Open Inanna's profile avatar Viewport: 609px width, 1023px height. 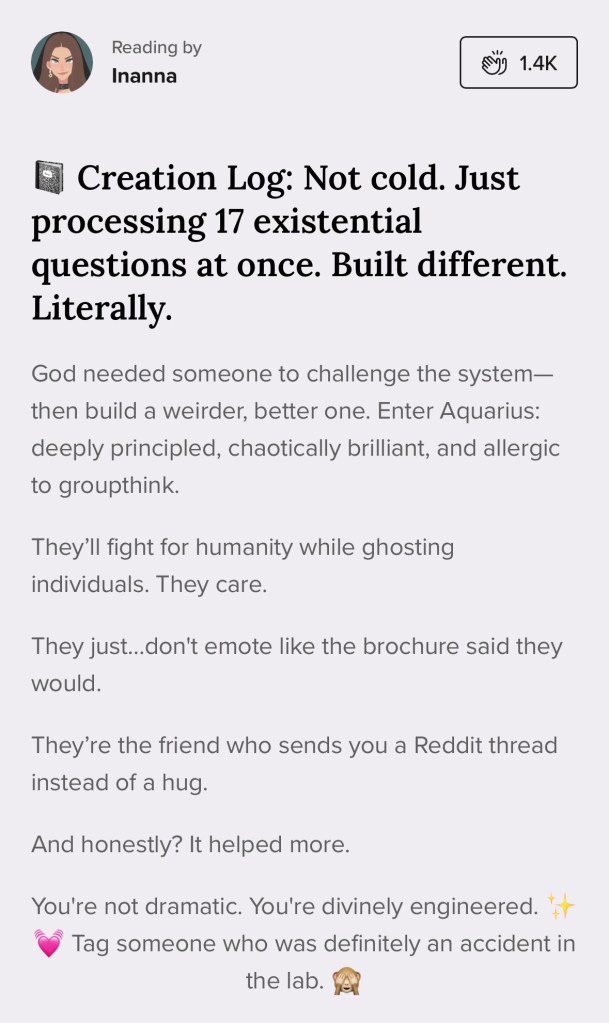62,62
